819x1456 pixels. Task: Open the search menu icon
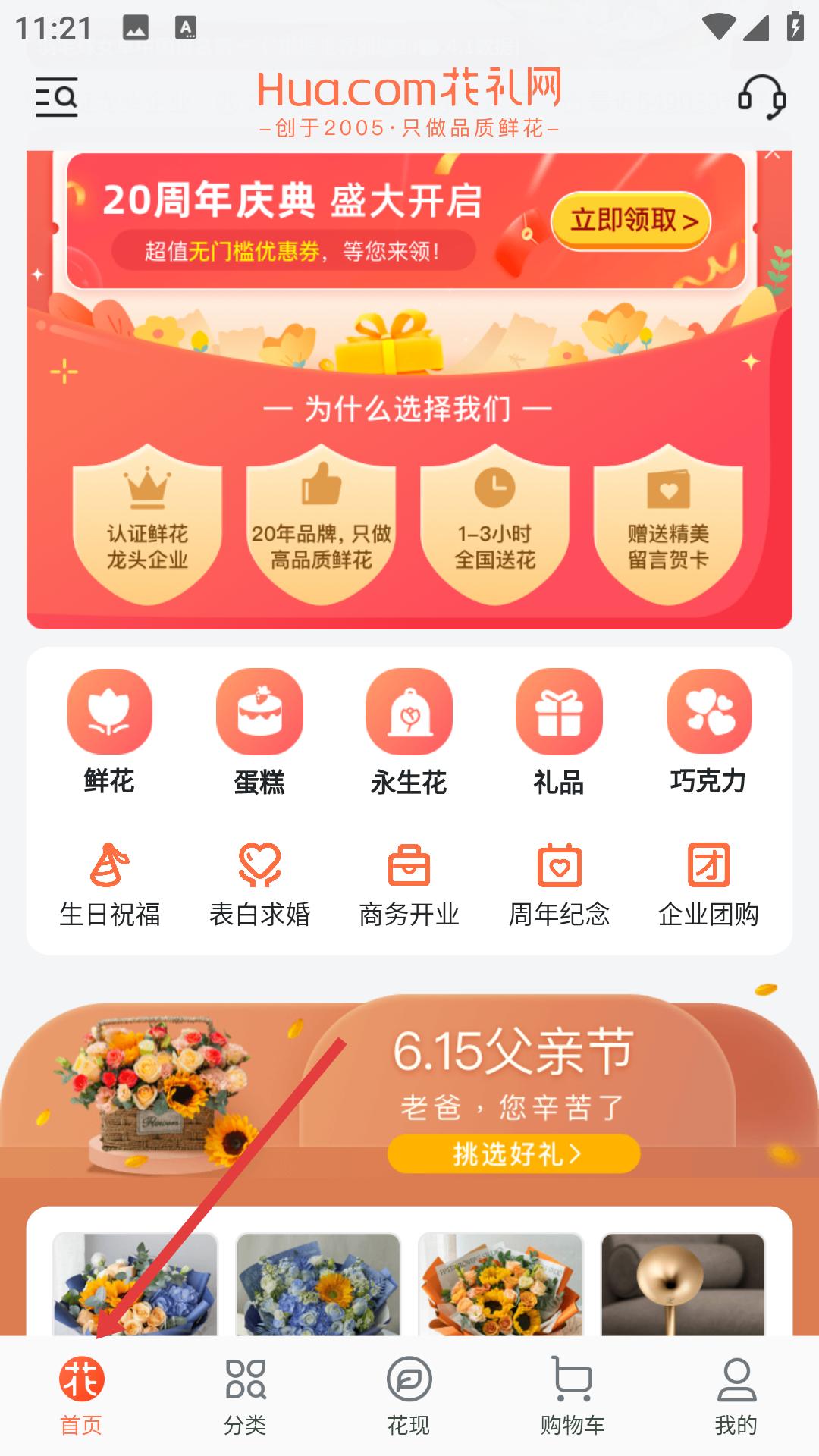pos(57,97)
